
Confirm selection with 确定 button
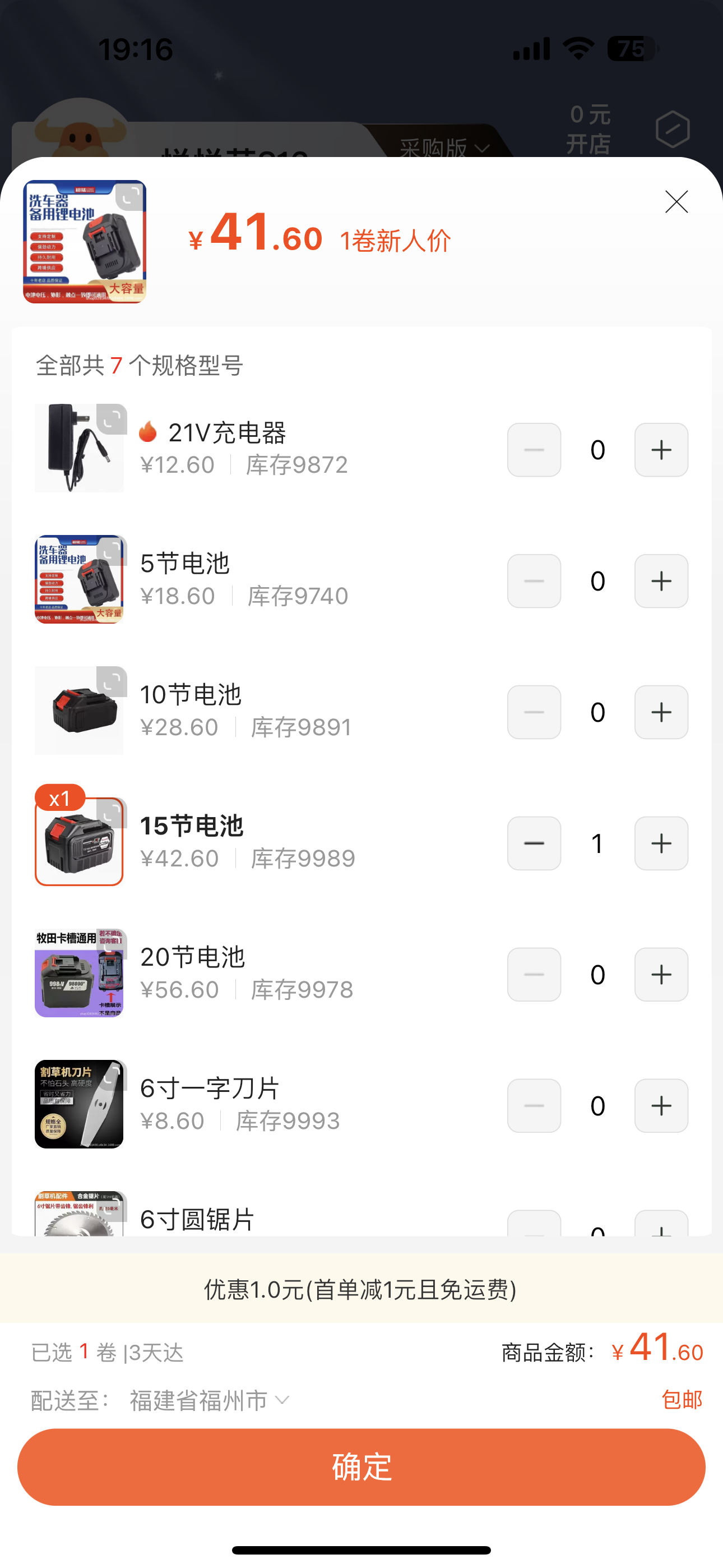(x=361, y=1467)
